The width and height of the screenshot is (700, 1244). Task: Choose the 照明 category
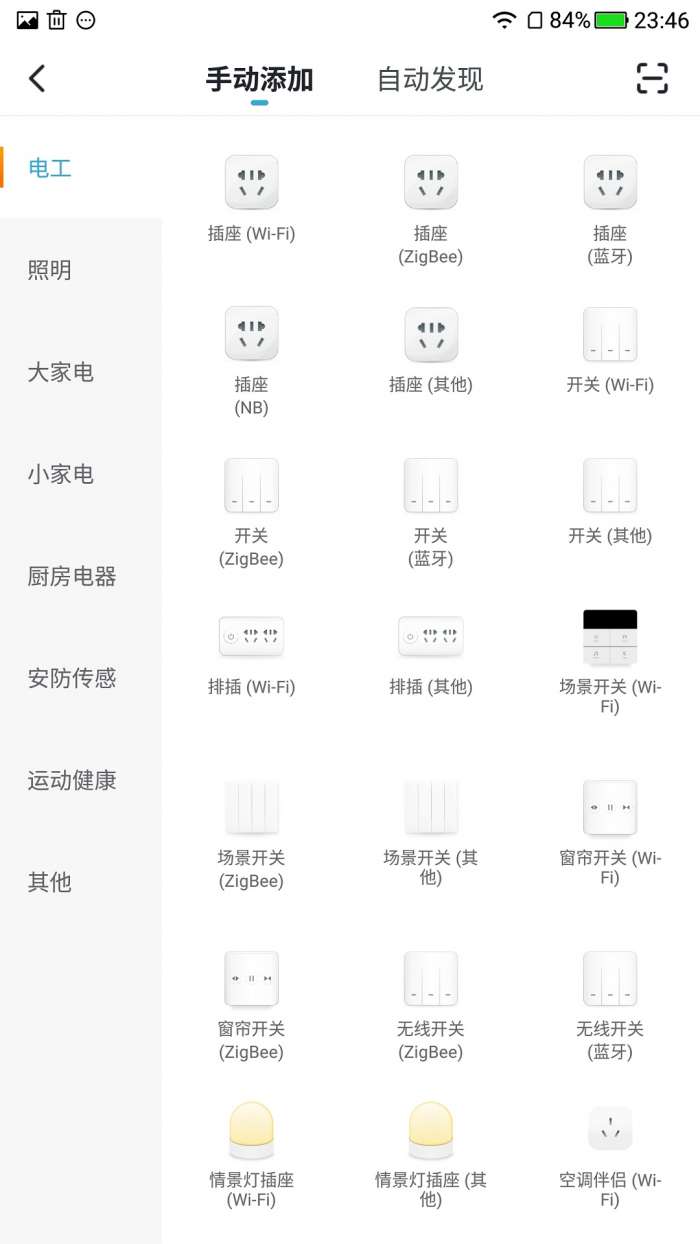pyautogui.click(x=50, y=270)
